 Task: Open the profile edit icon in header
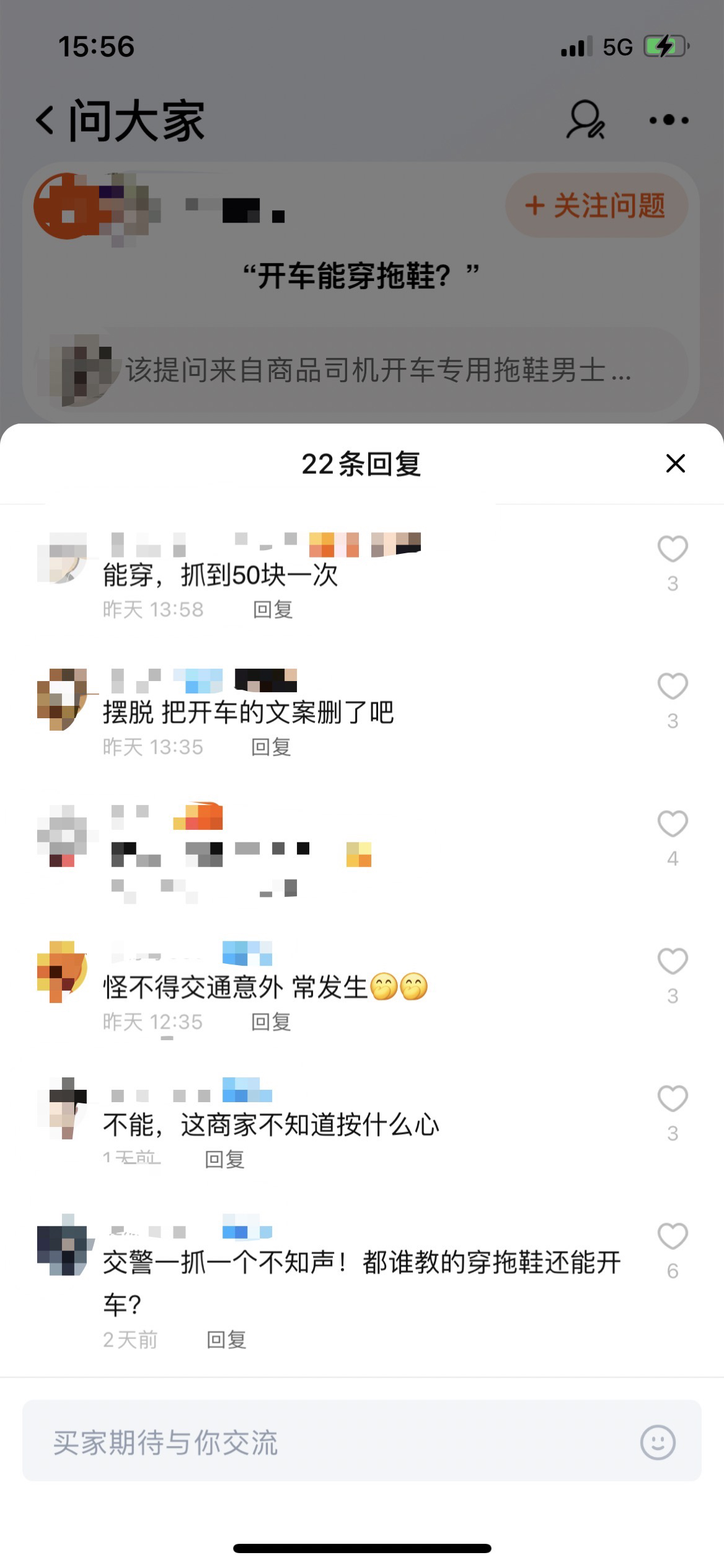(585, 120)
